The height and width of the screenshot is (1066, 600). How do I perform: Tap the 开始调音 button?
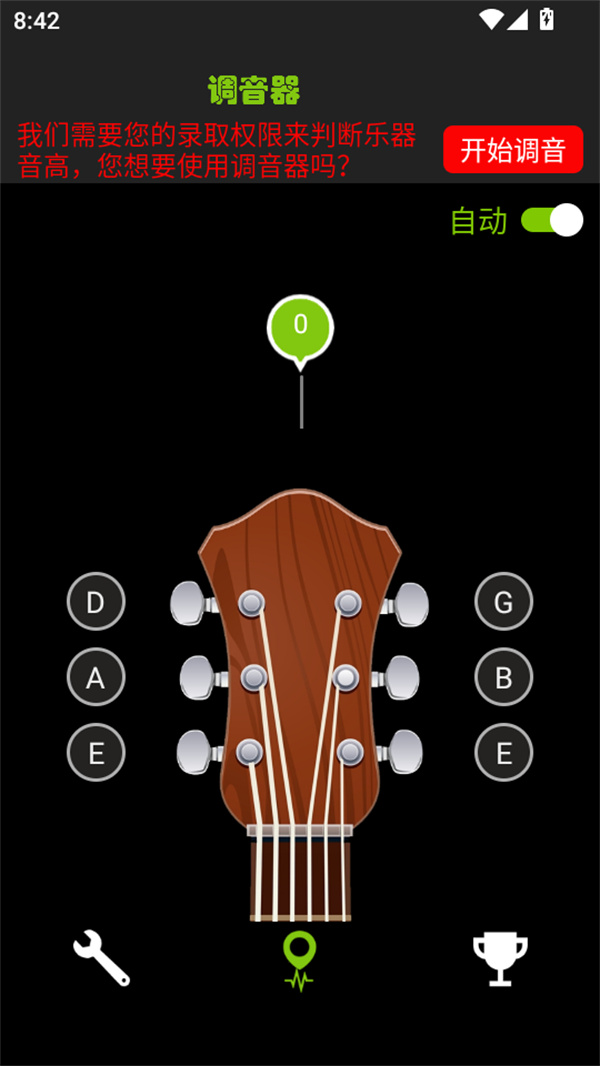pos(513,150)
